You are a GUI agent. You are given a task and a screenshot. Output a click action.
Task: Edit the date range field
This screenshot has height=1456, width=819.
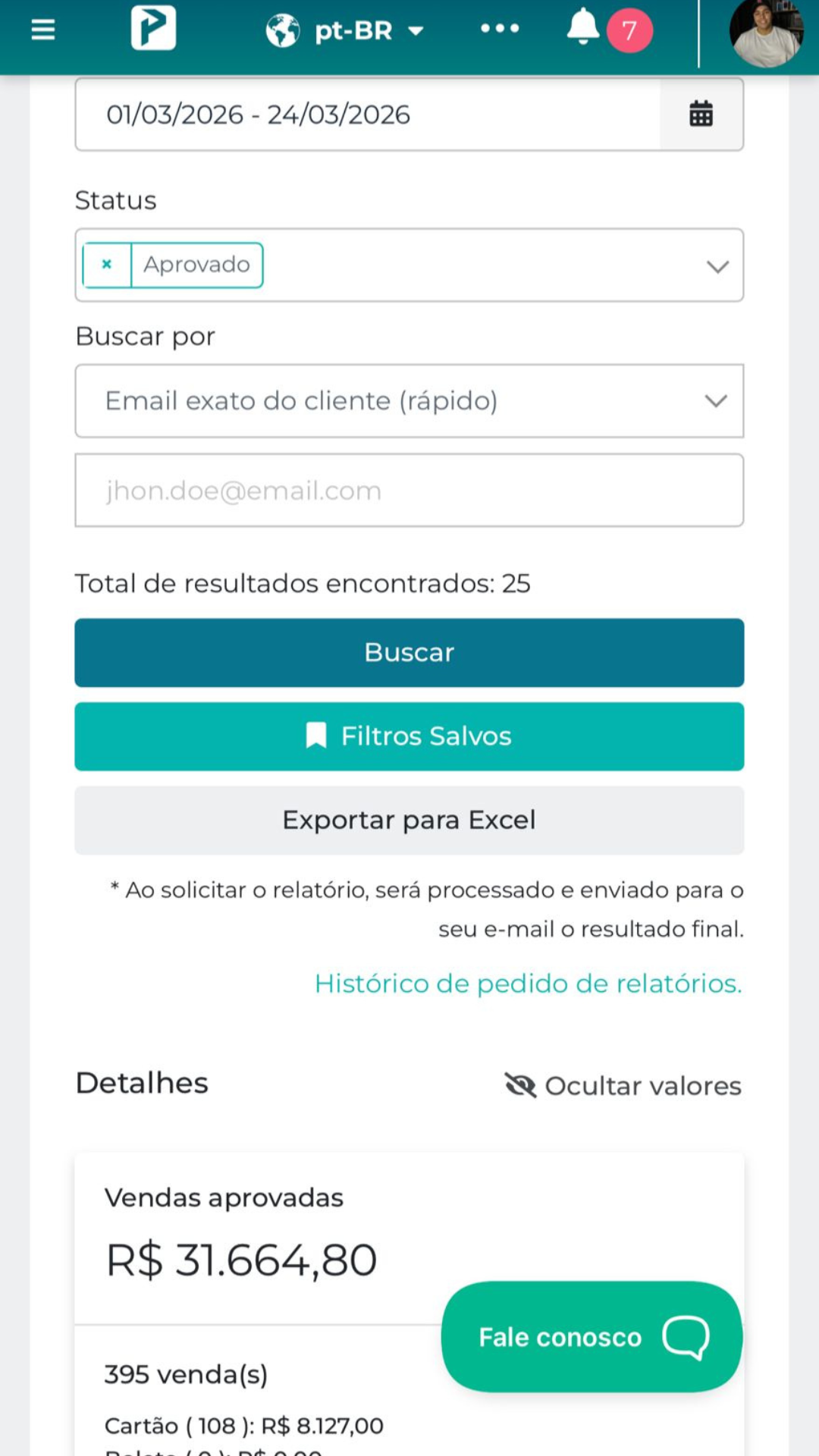coord(364,115)
